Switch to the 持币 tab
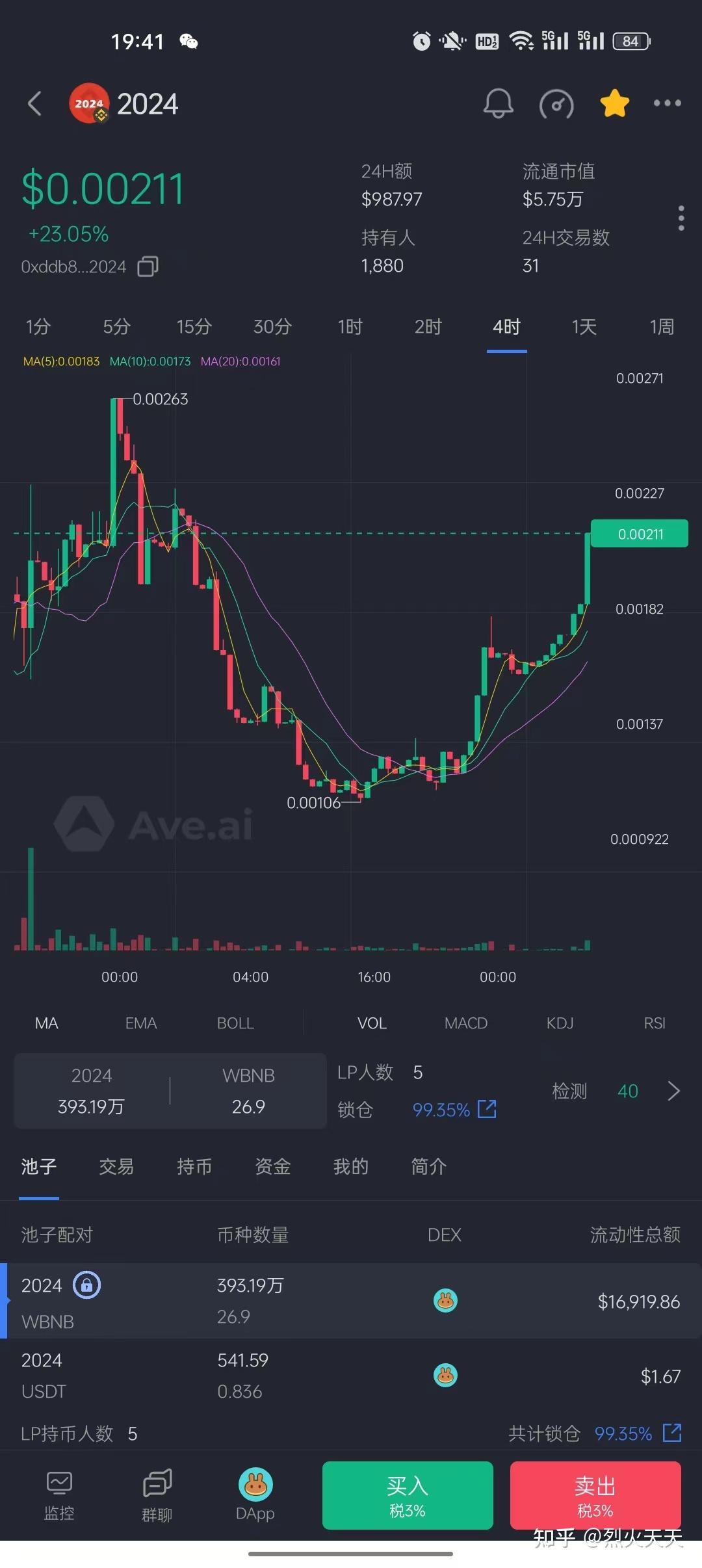Image resolution: width=702 pixels, height=1568 pixels. coord(194,1167)
